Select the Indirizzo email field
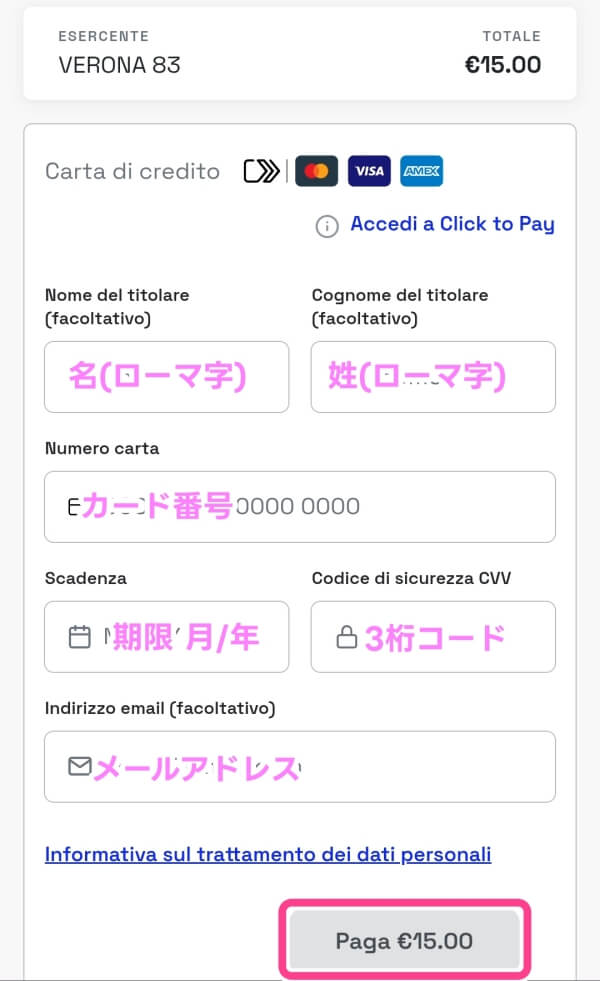This screenshot has width=600, height=981. pyautogui.click(x=300, y=767)
